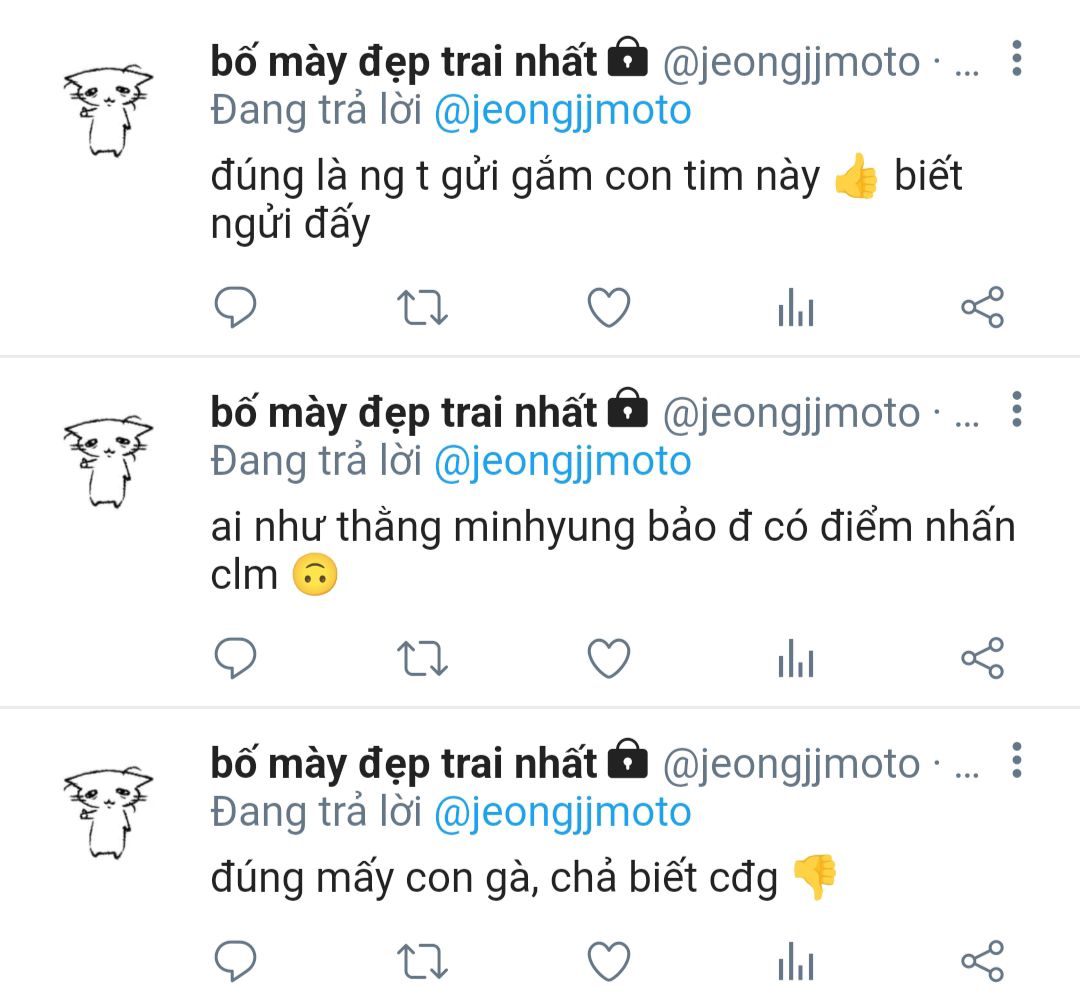
Task: Retweet the tweet "đúng là ng t gửi gắm"
Action: (422, 308)
